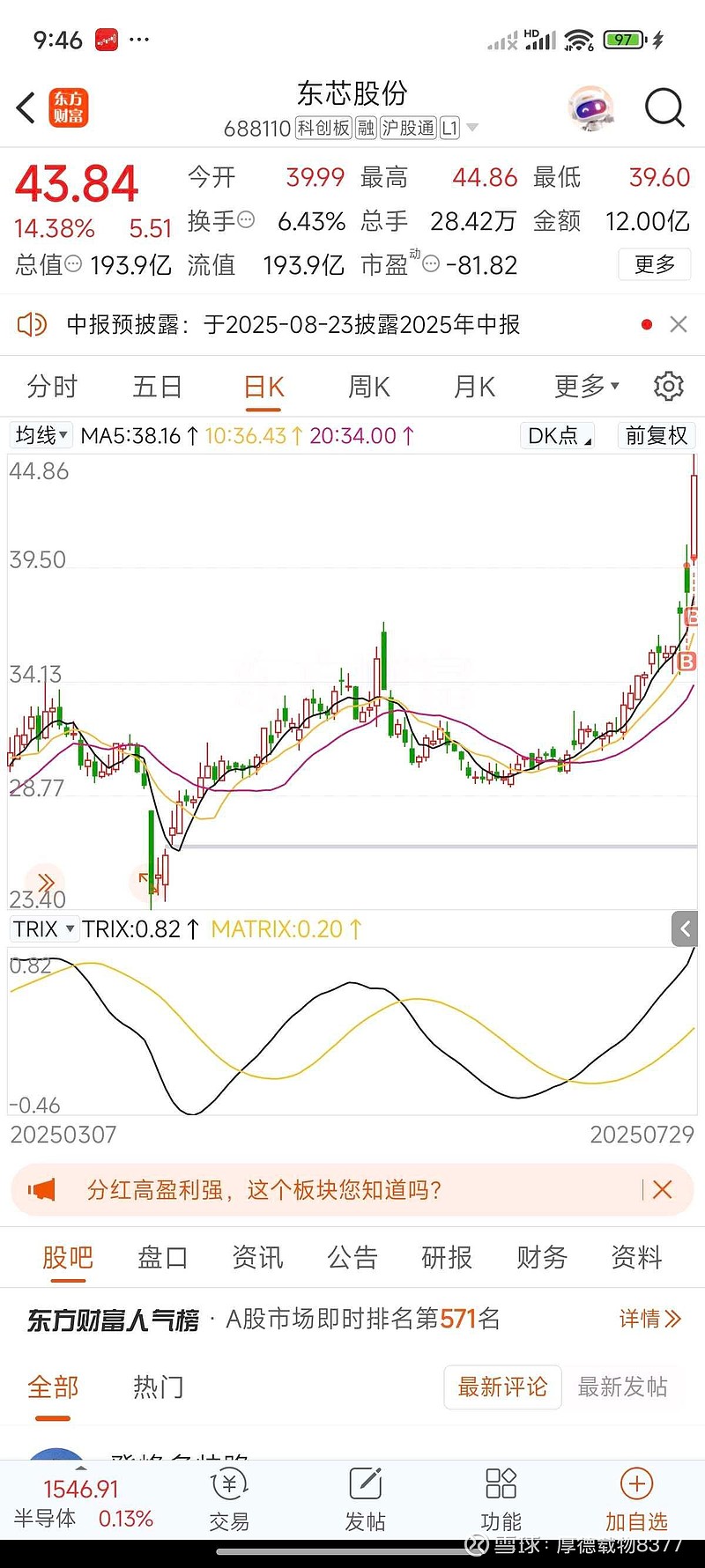Open 详情 for the popularity ranking
Viewport: 705px width, 1568px height.
(x=650, y=1319)
